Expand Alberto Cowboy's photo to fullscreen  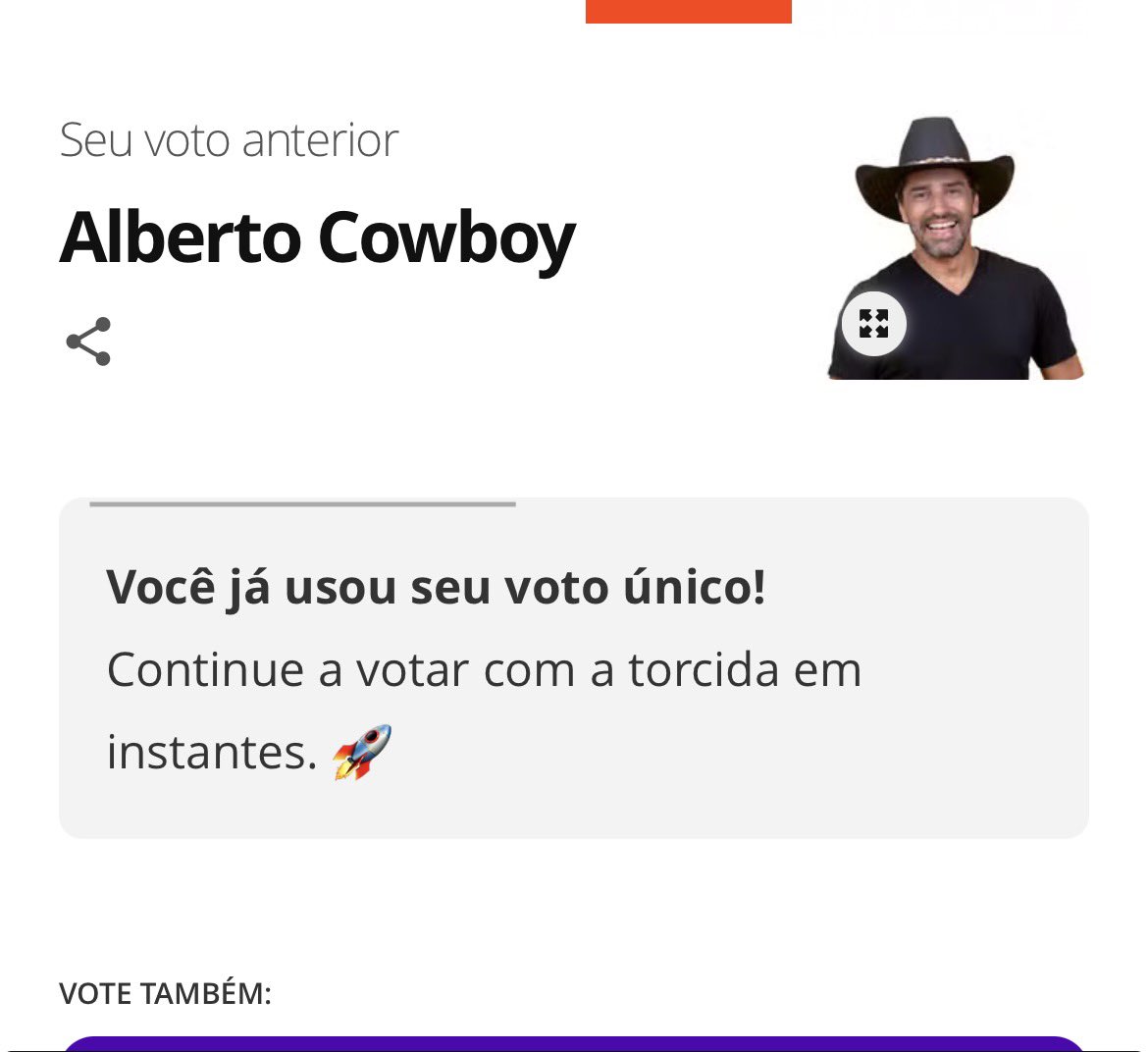(873, 323)
